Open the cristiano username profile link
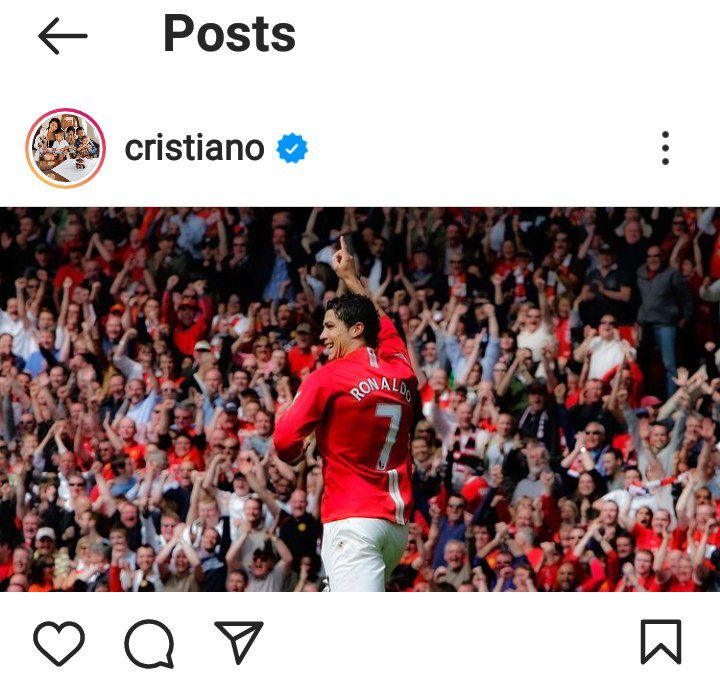 (194, 148)
